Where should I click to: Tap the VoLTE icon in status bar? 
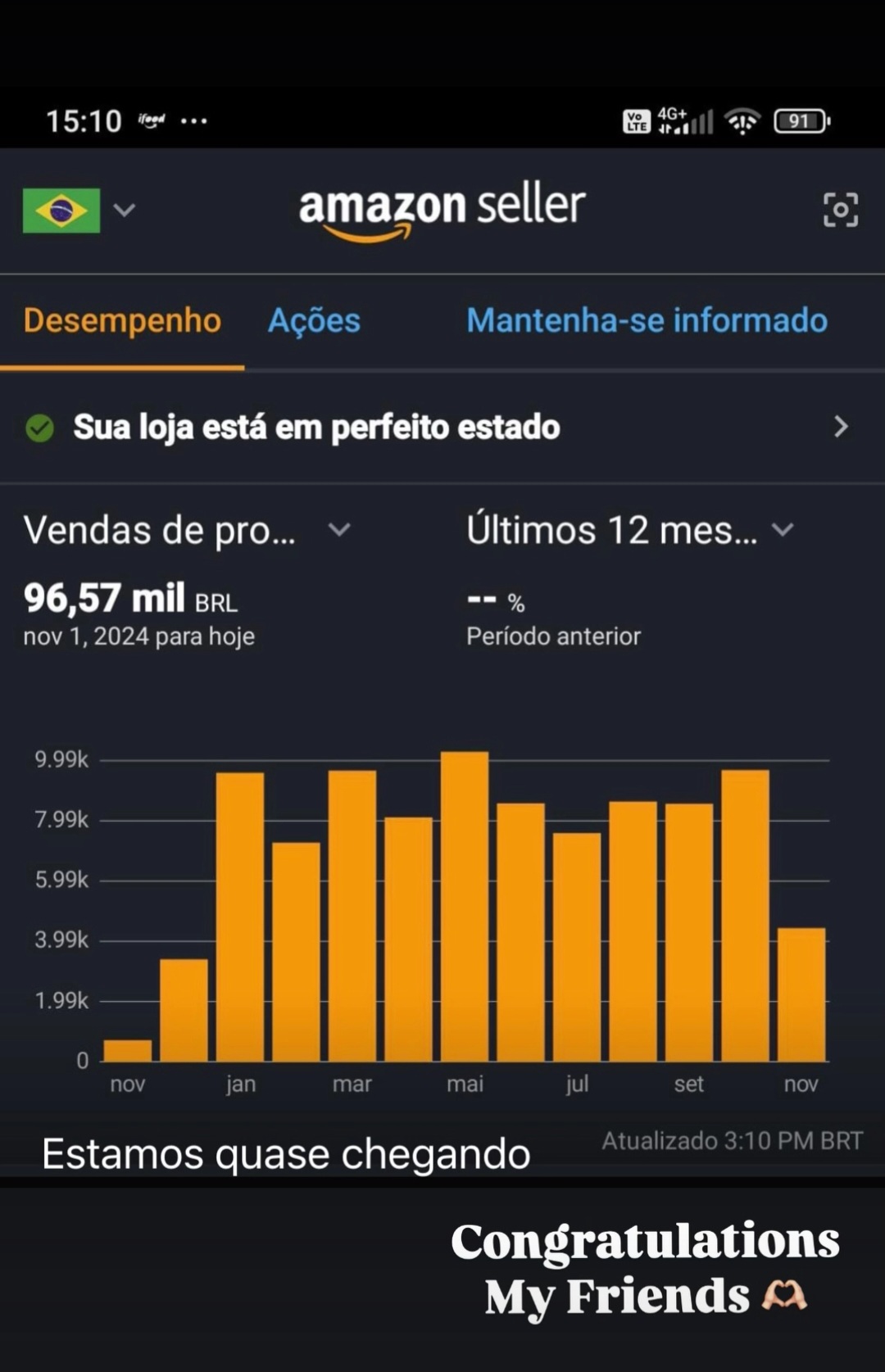click(x=637, y=120)
